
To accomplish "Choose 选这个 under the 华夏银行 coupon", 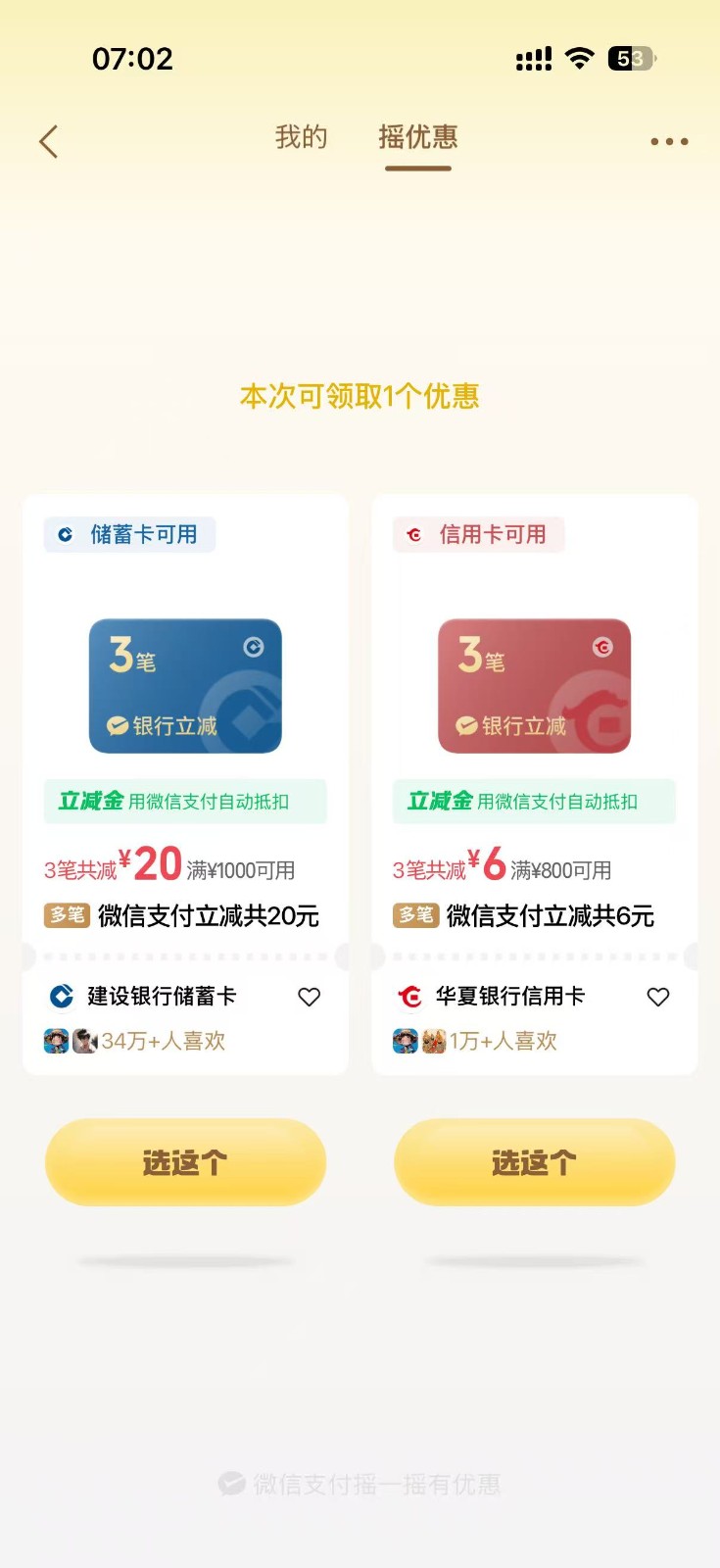I will point(534,1162).
